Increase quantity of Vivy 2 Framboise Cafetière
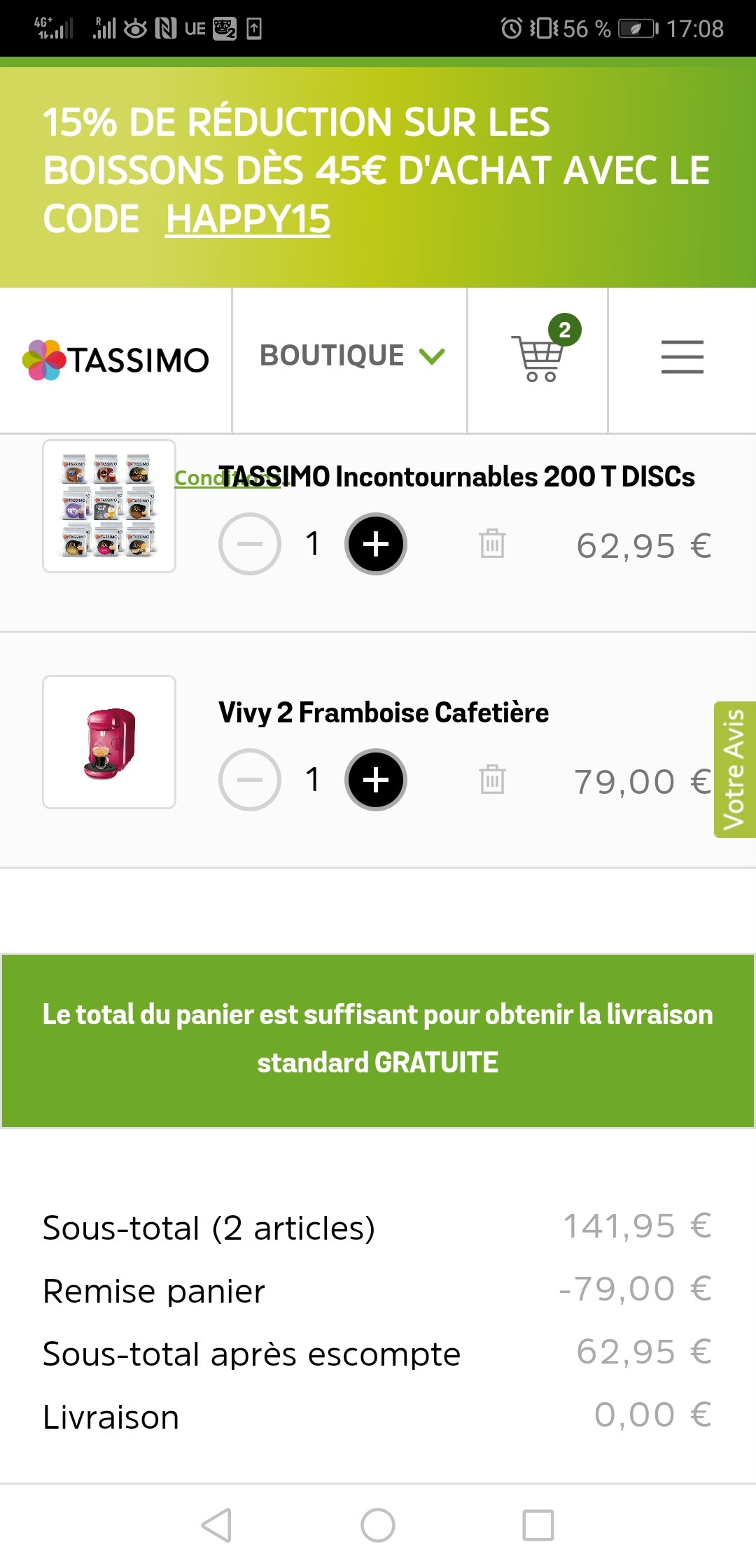 (376, 780)
